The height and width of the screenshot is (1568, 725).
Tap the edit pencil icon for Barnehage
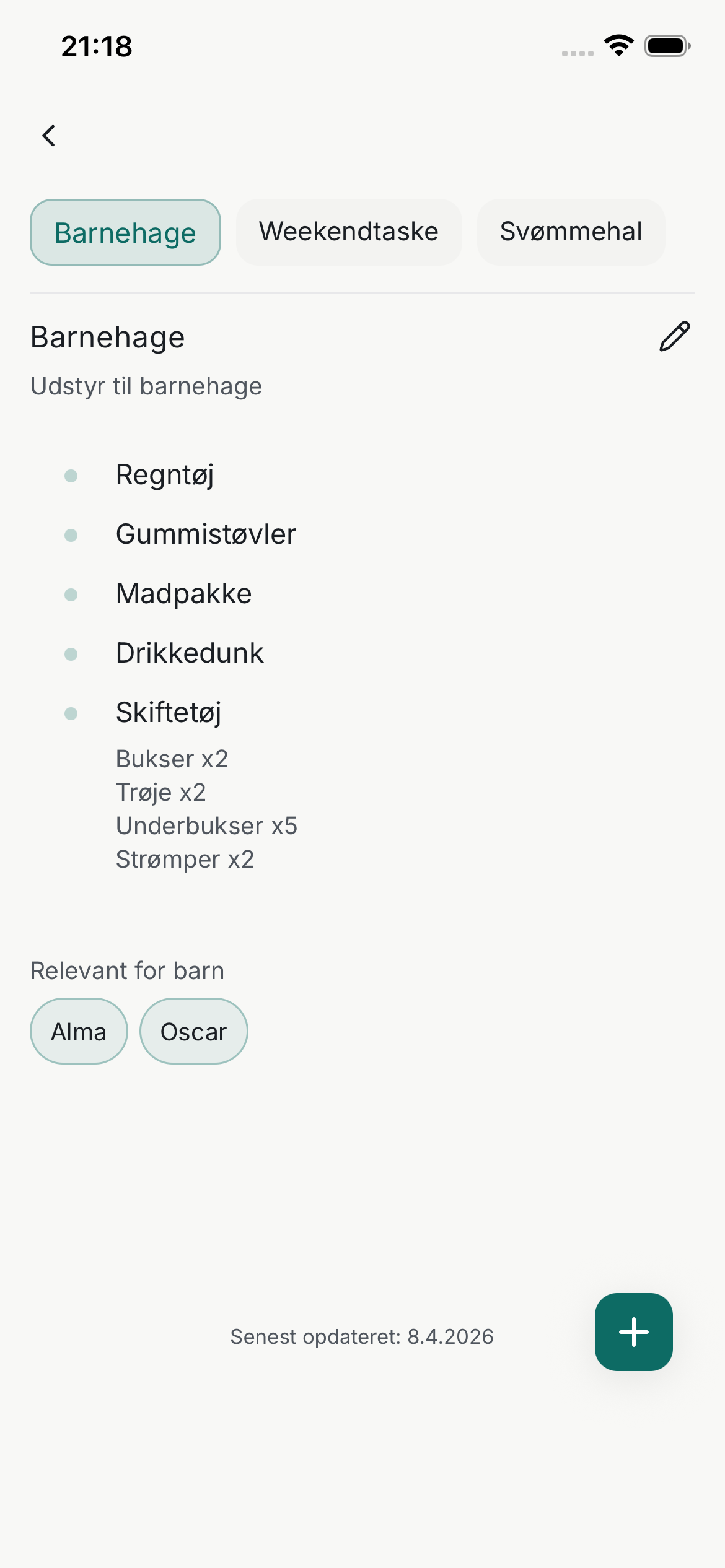coord(674,336)
